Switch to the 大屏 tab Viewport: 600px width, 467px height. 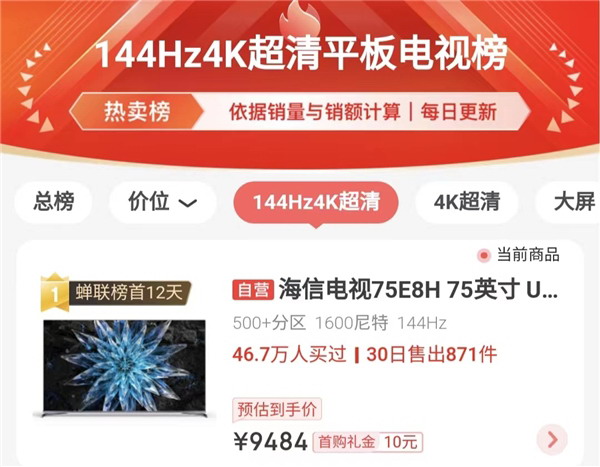tap(572, 202)
